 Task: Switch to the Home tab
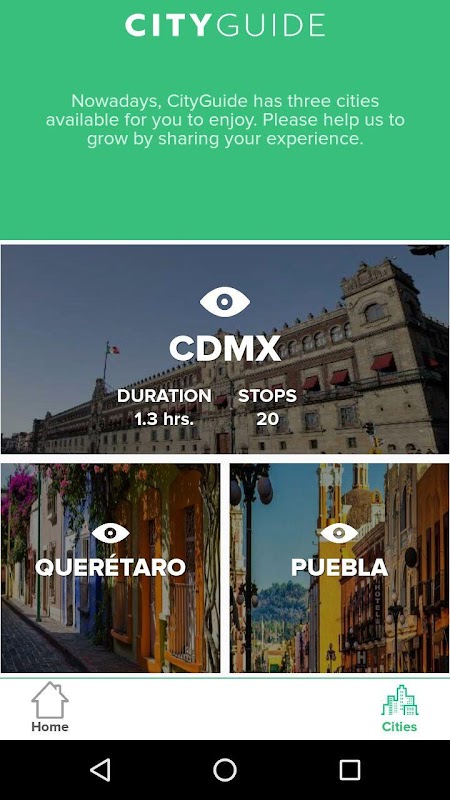click(x=50, y=708)
